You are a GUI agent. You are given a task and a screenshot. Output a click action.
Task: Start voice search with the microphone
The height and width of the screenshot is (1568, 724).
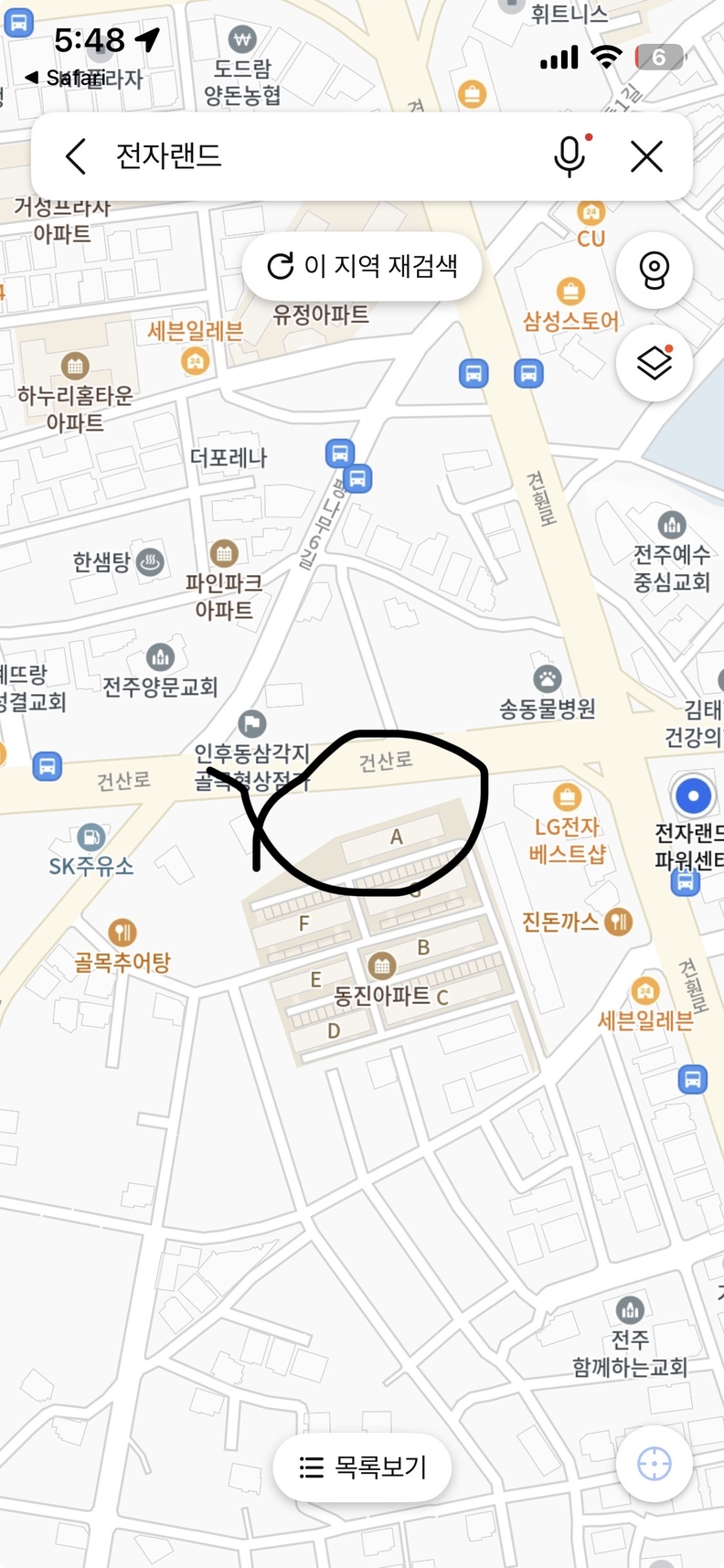(570, 156)
